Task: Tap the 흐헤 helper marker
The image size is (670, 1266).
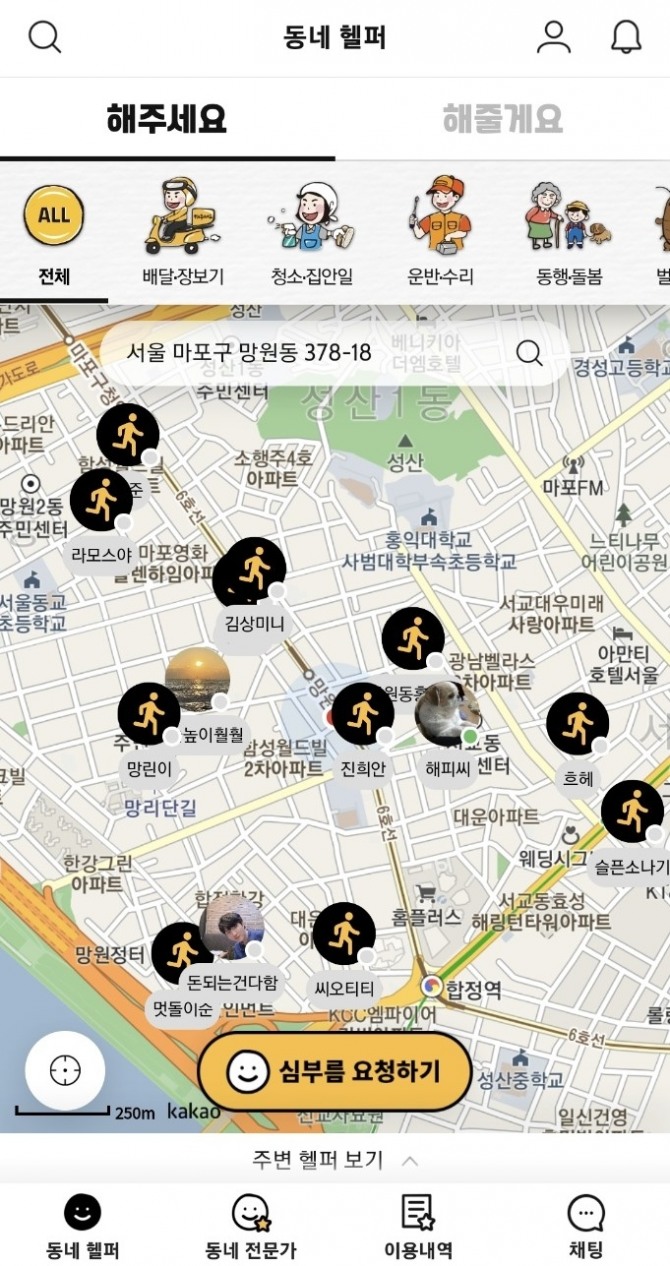Action: [x=577, y=723]
